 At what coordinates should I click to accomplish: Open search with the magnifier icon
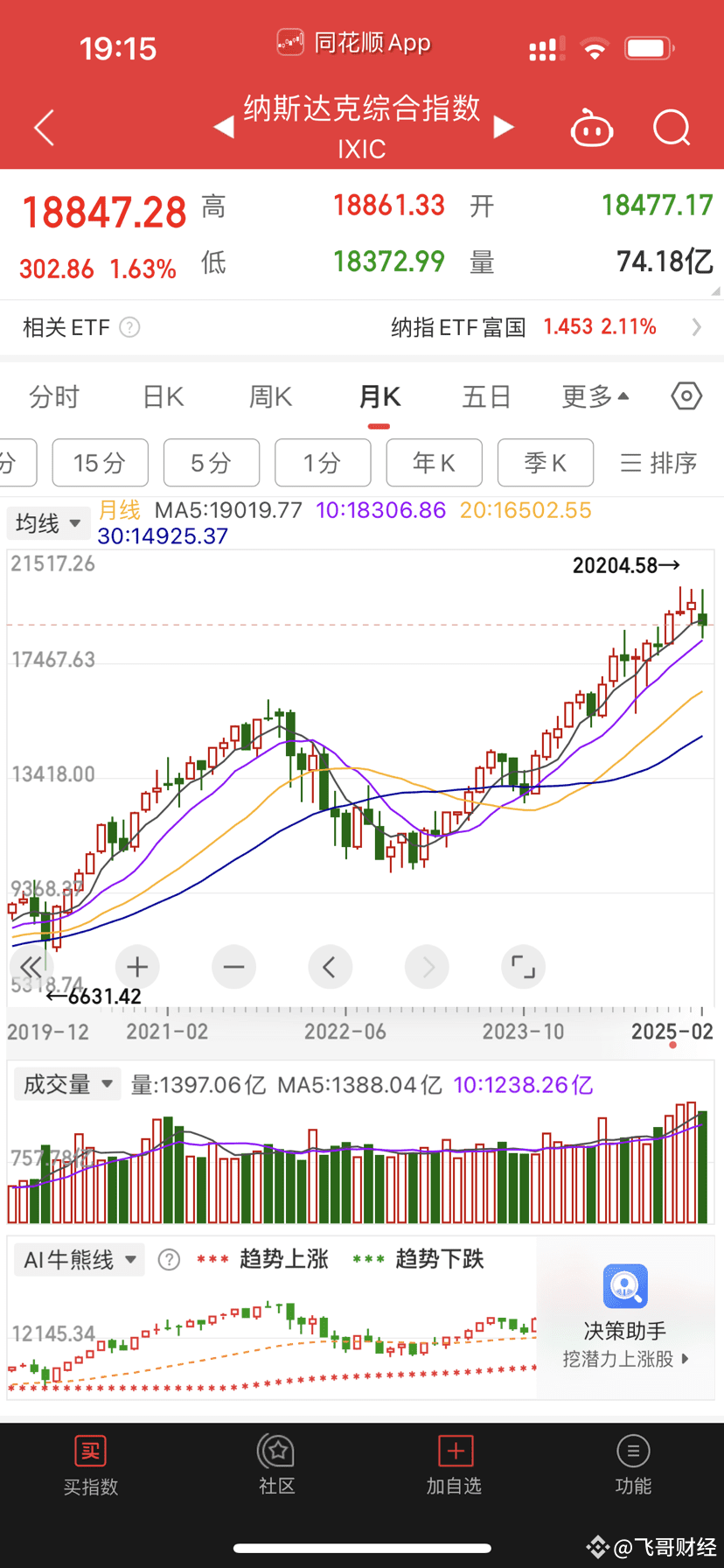pos(672,128)
